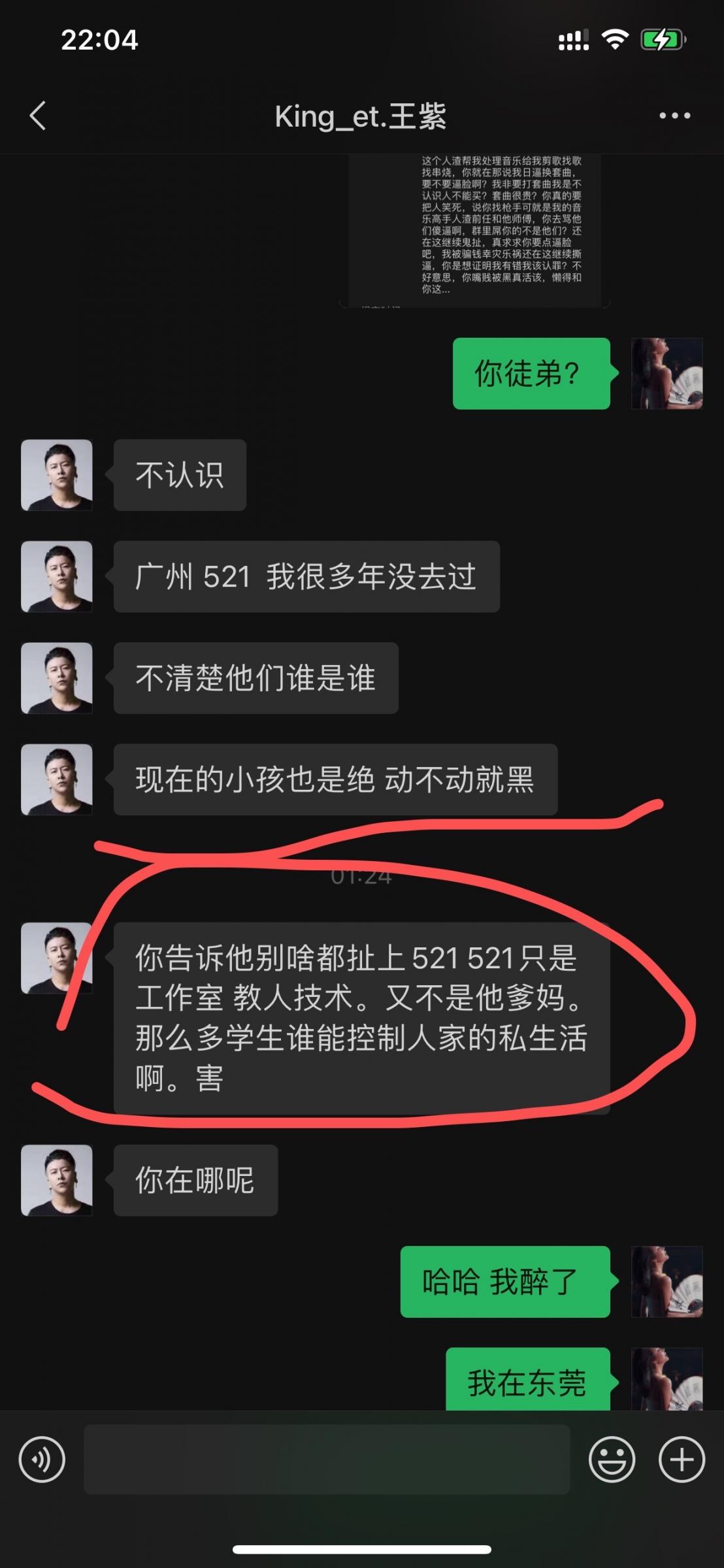Open the chat info overflow menu
This screenshot has width=724, height=1568.
pos(674,116)
